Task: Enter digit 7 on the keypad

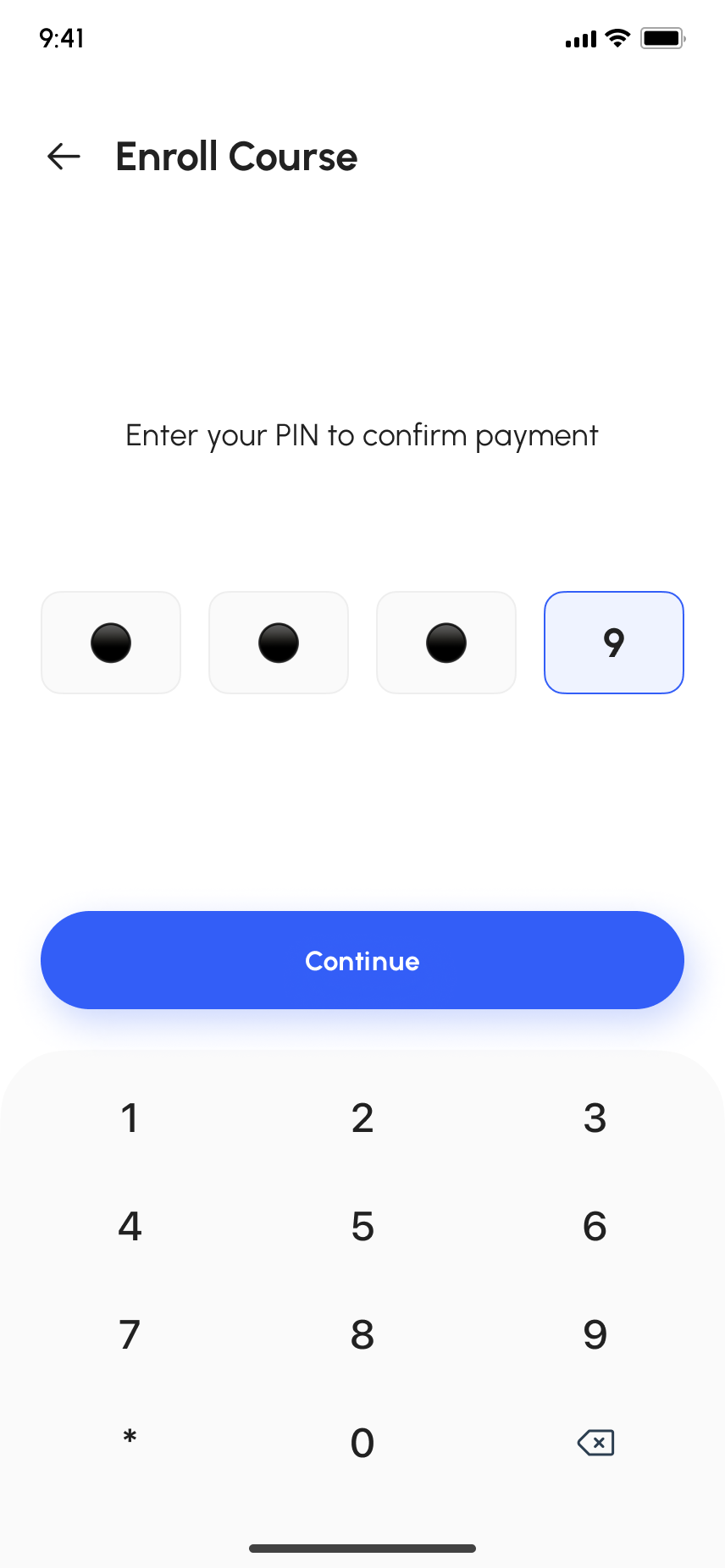Action: coord(130,1335)
